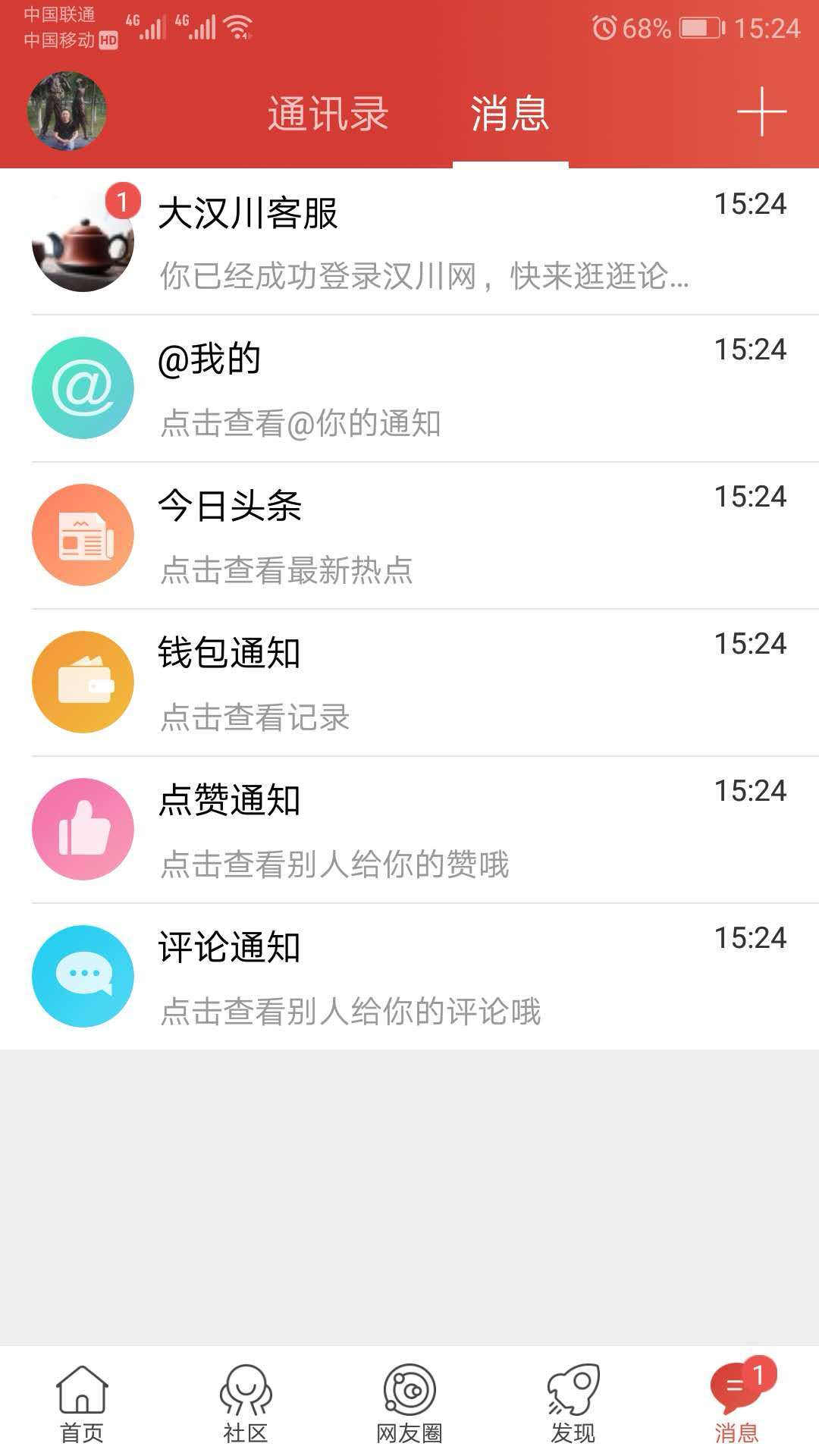Tap your profile avatar in top left
The image size is (819, 1456).
point(68,114)
